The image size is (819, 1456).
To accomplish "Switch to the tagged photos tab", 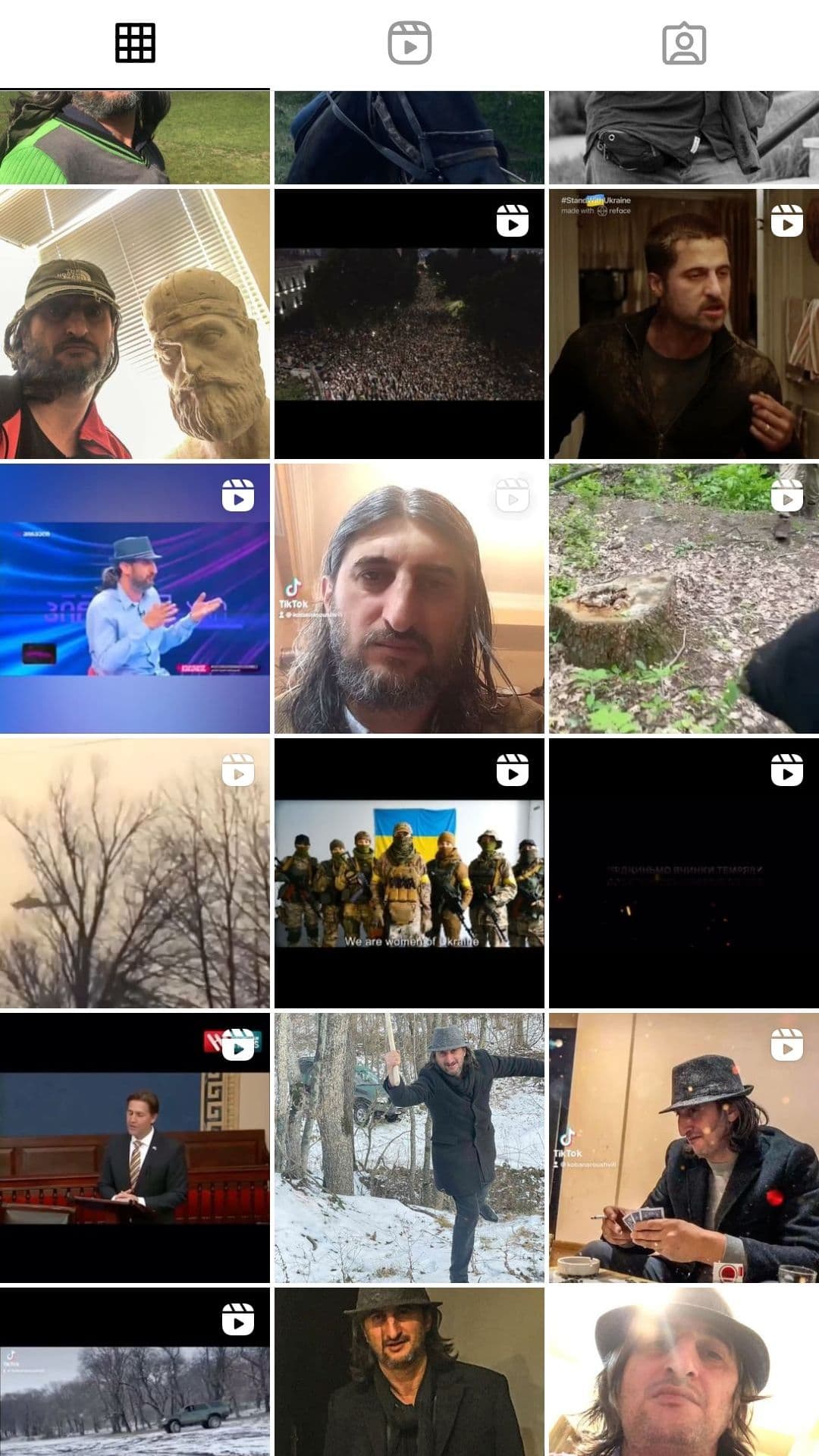I will pyautogui.click(x=684, y=44).
